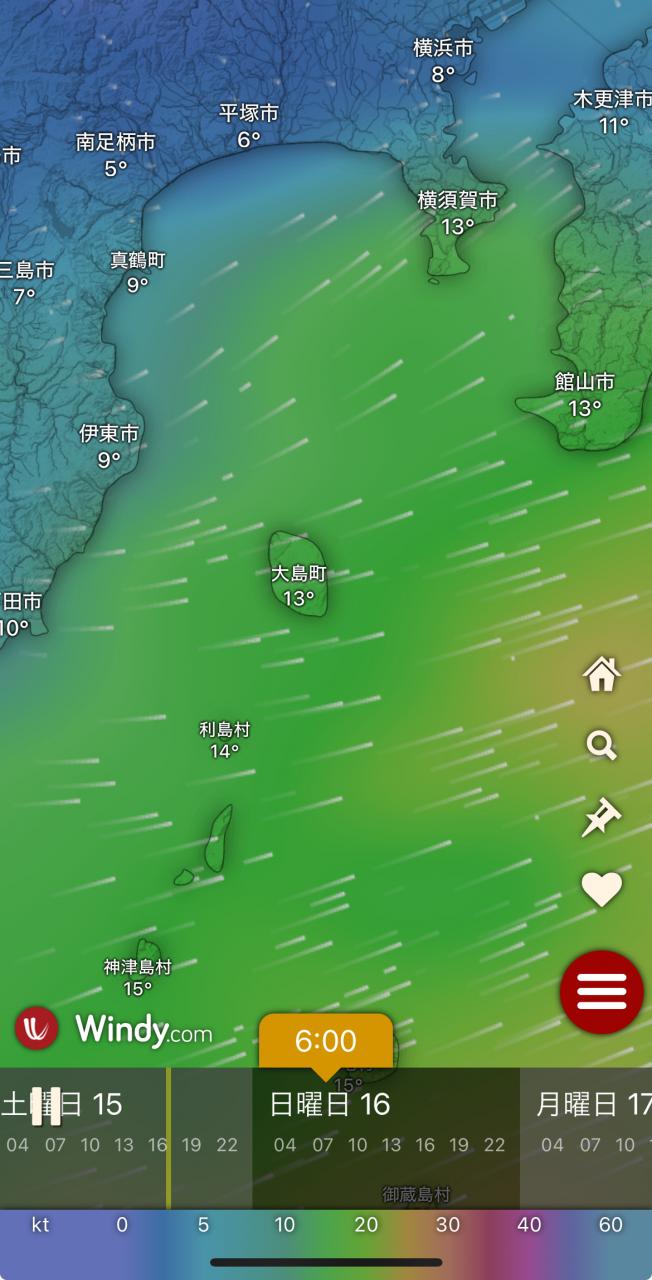
Task: Open forecast for 利島村
Action: tap(224, 740)
